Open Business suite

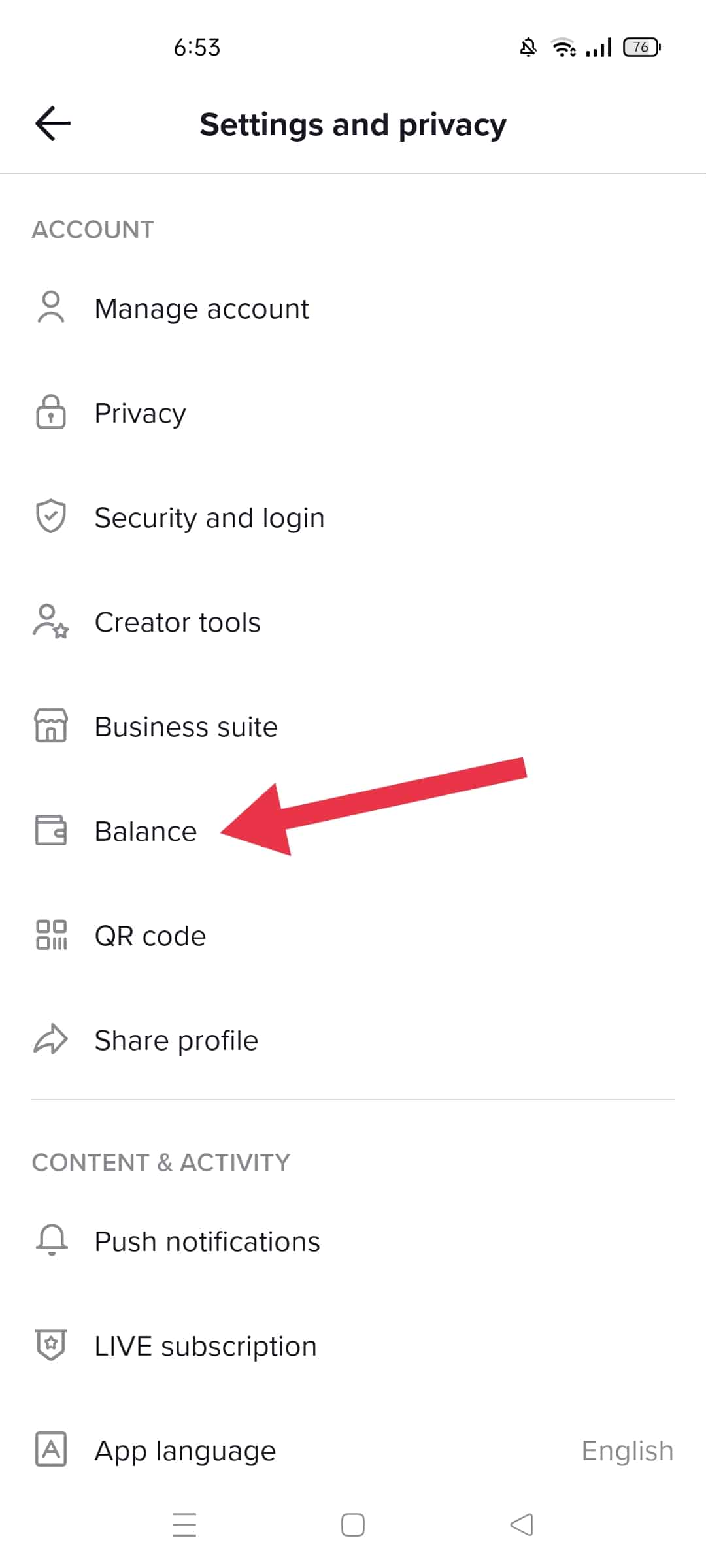pyautogui.click(x=353, y=727)
